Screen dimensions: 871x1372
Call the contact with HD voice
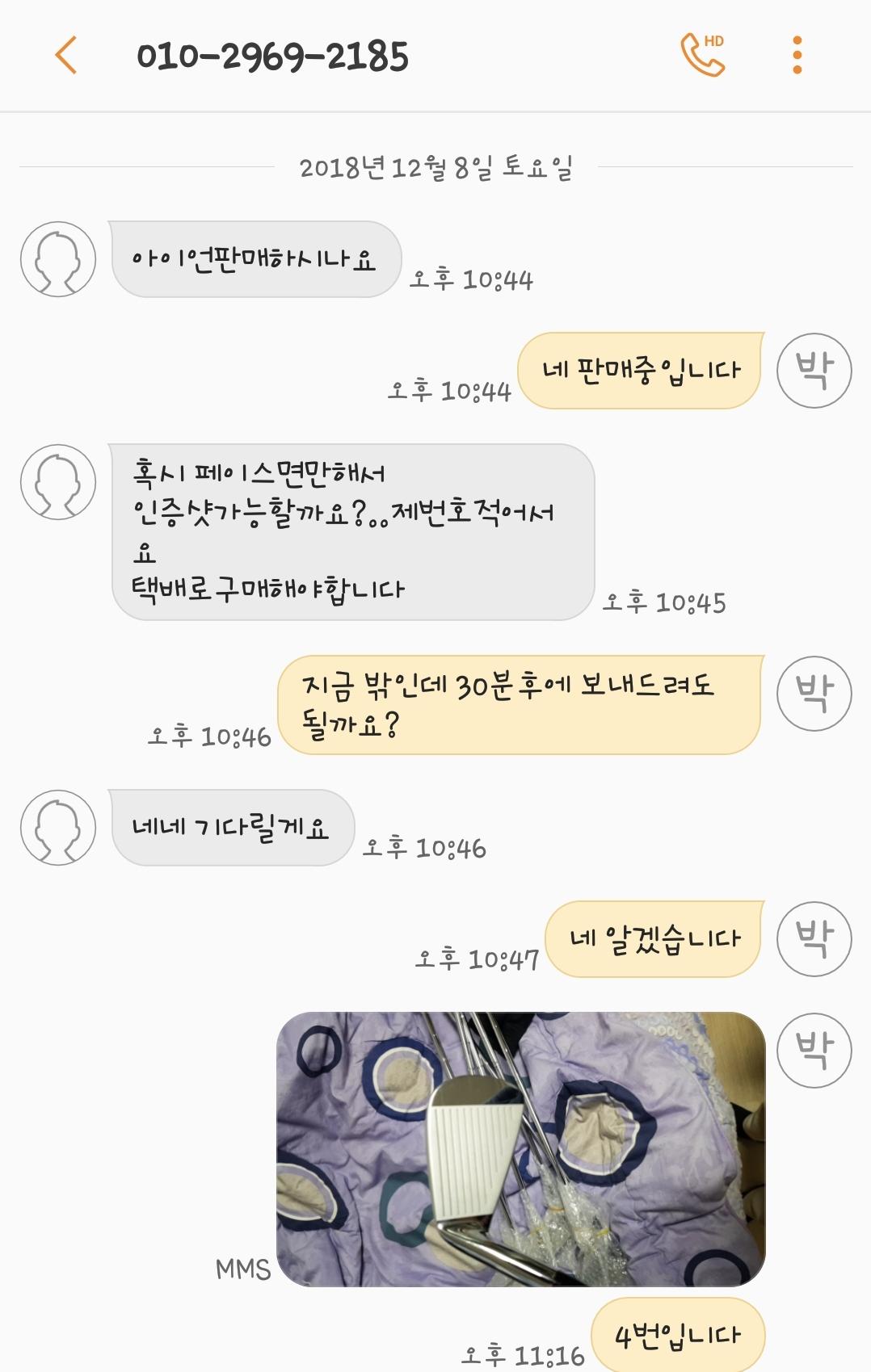(x=702, y=55)
